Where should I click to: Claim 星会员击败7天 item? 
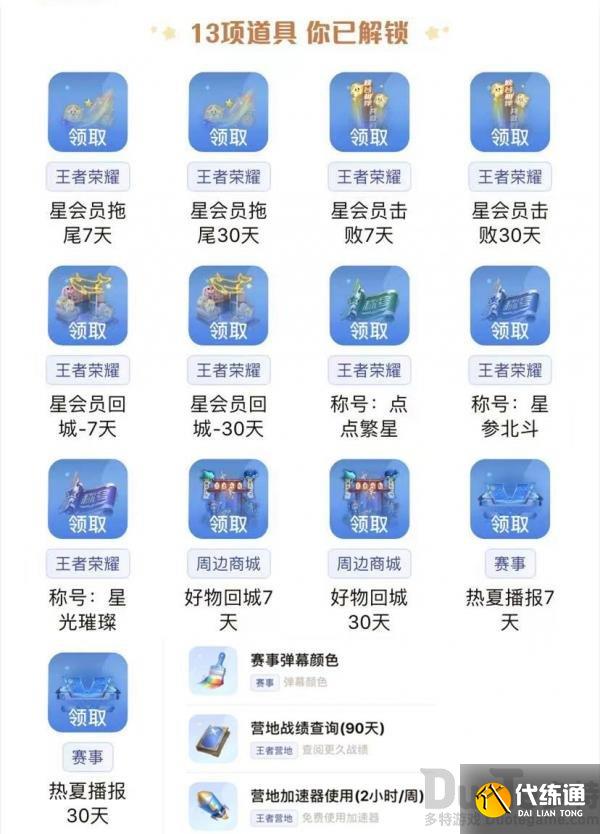coord(369,136)
